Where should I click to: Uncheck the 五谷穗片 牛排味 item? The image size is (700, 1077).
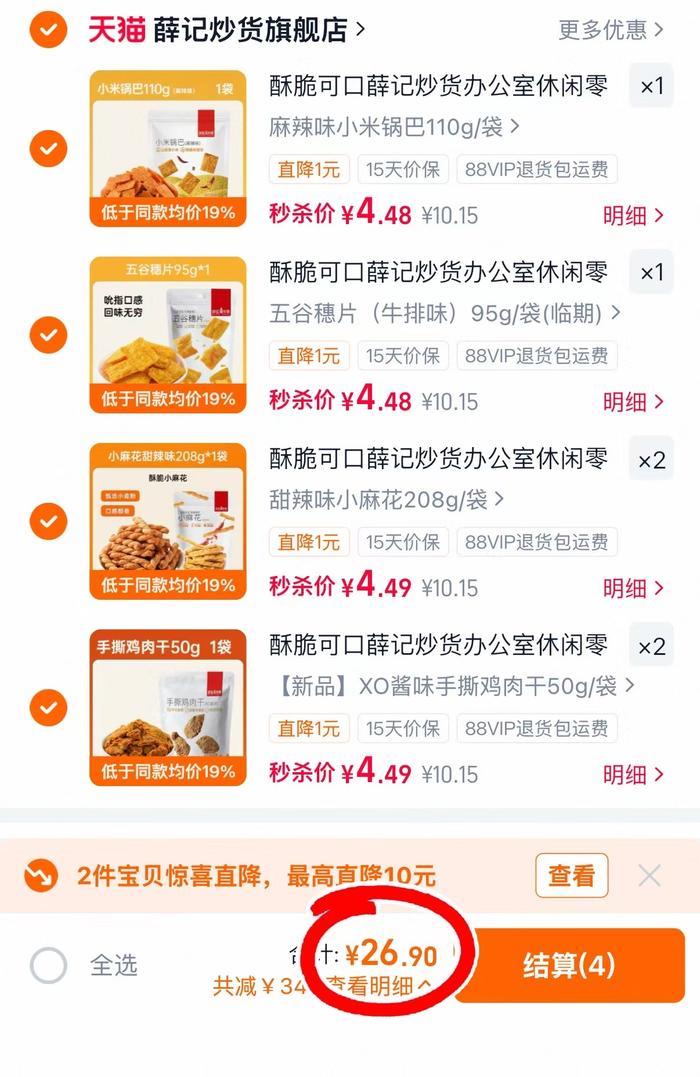pos(49,335)
